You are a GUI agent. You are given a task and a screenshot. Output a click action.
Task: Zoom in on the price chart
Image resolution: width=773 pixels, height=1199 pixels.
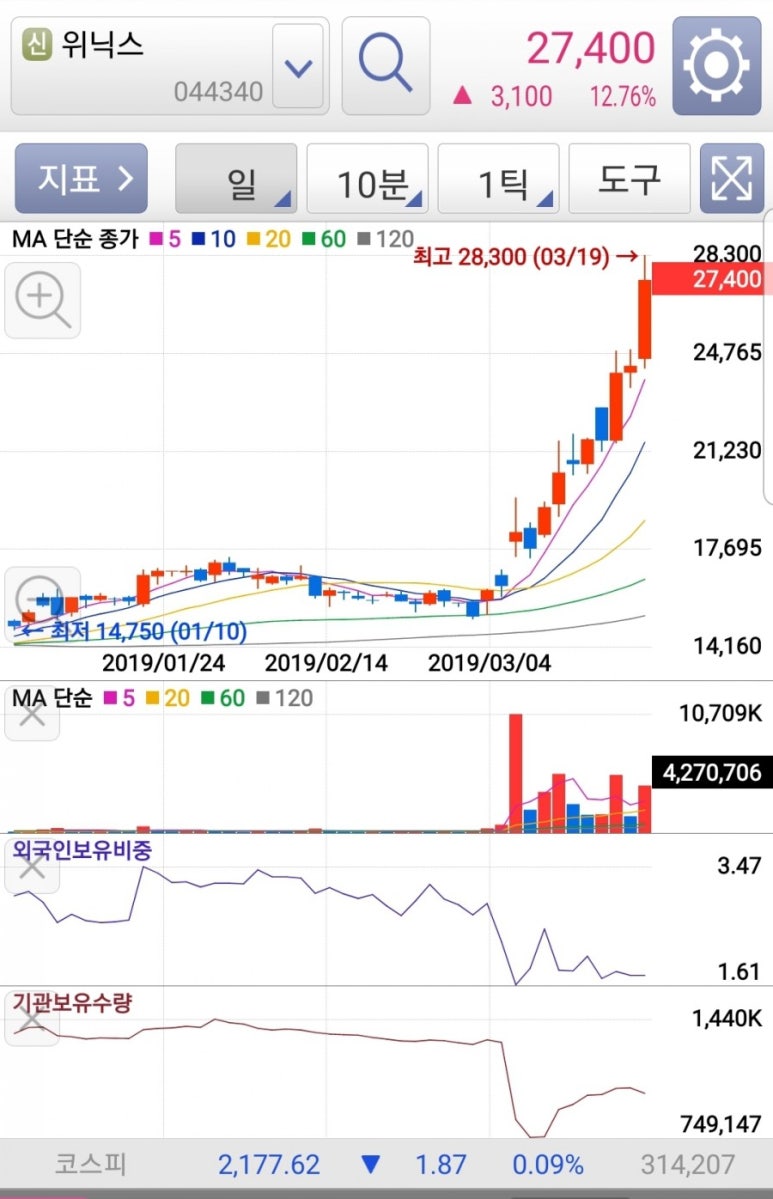(x=43, y=300)
